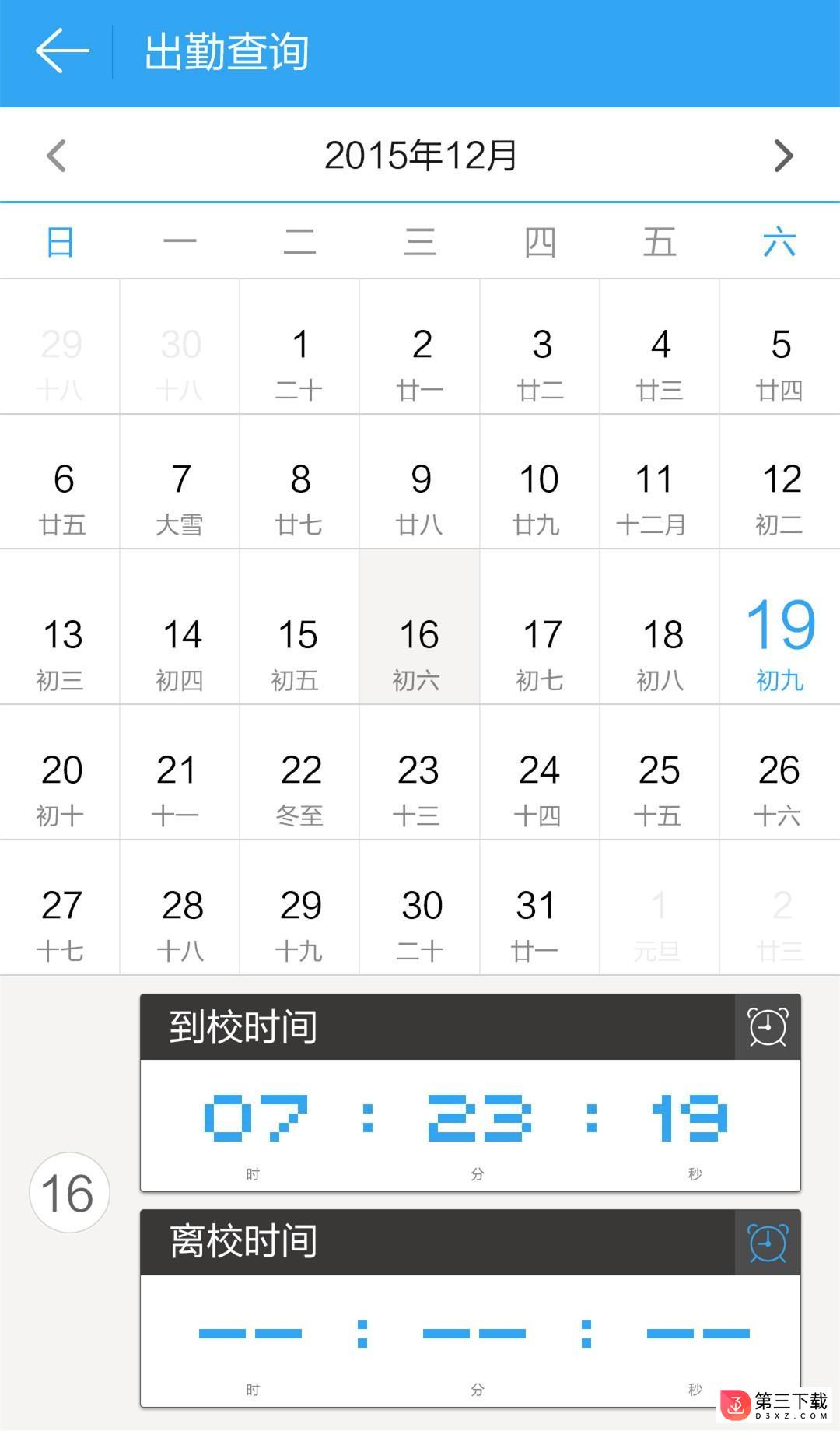
Task: Go back from 出勤查询 screen
Action: click(x=62, y=51)
